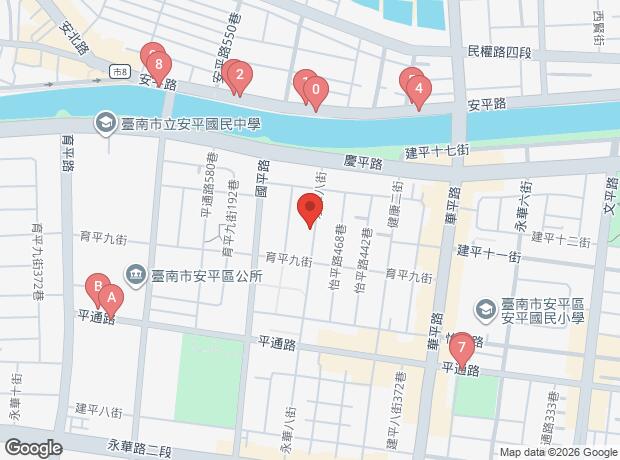This screenshot has height=460, width=620.
Task: Open the 安平國民小學 school place icon
Action: tap(486, 310)
